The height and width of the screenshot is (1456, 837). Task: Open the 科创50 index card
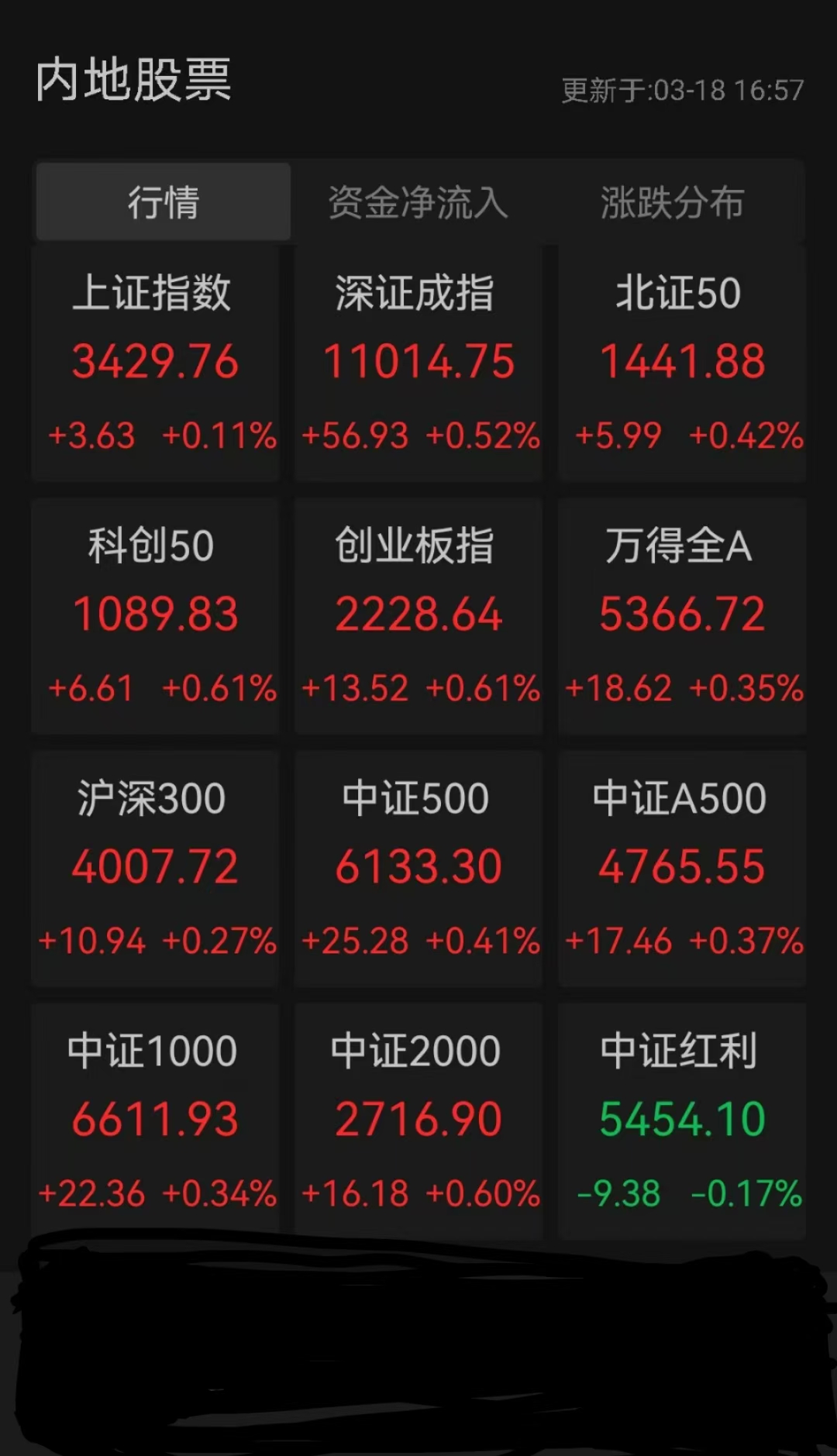pyautogui.click(x=155, y=616)
